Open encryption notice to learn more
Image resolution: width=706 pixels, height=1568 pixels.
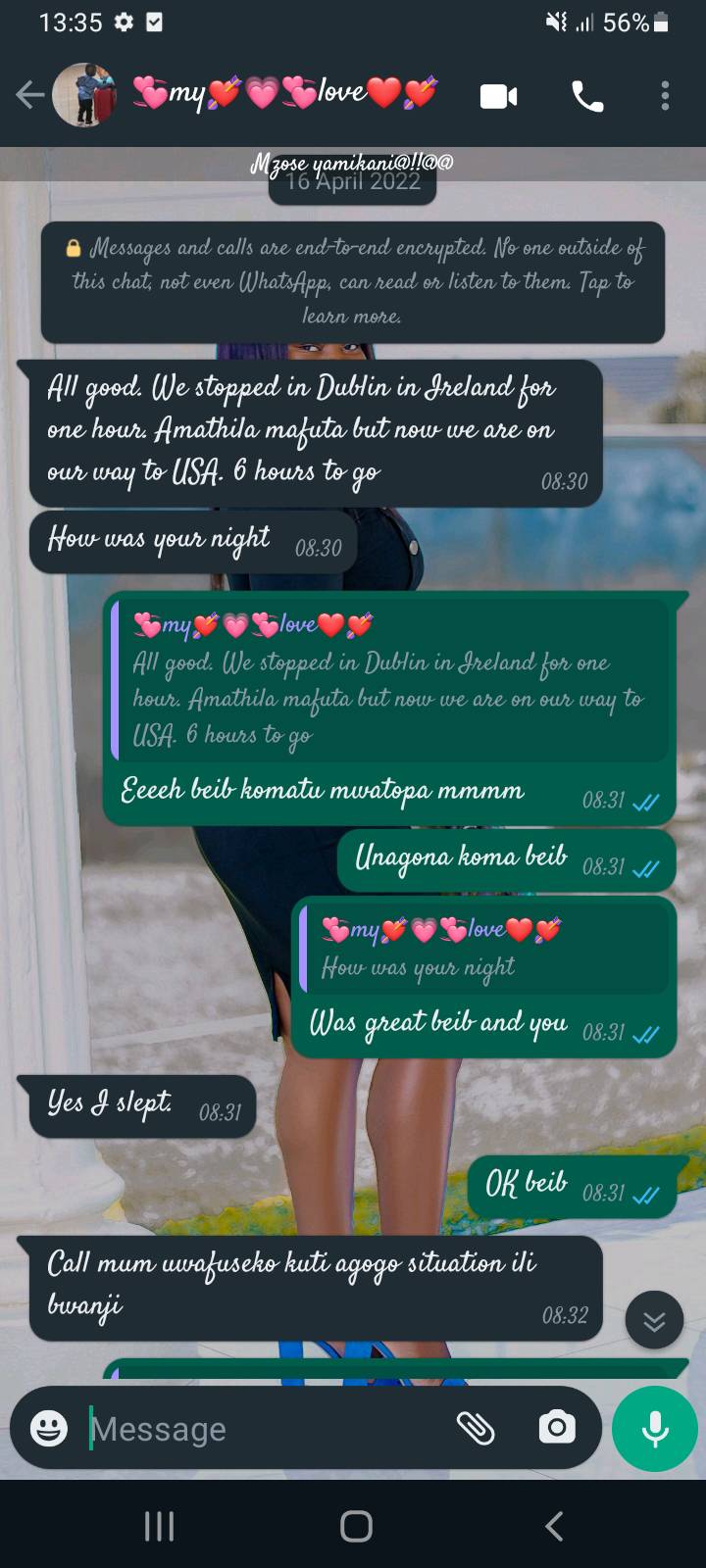pyautogui.click(x=353, y=282)
